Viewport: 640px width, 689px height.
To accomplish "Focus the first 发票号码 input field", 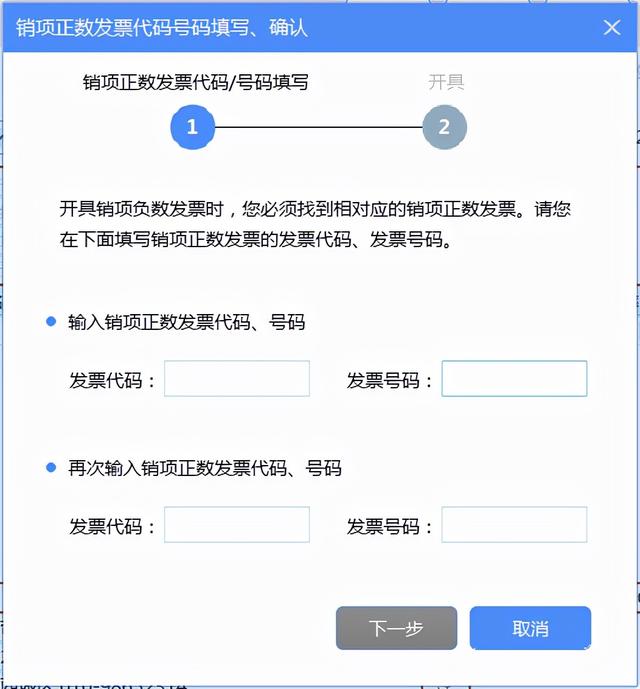I will 514,379.
